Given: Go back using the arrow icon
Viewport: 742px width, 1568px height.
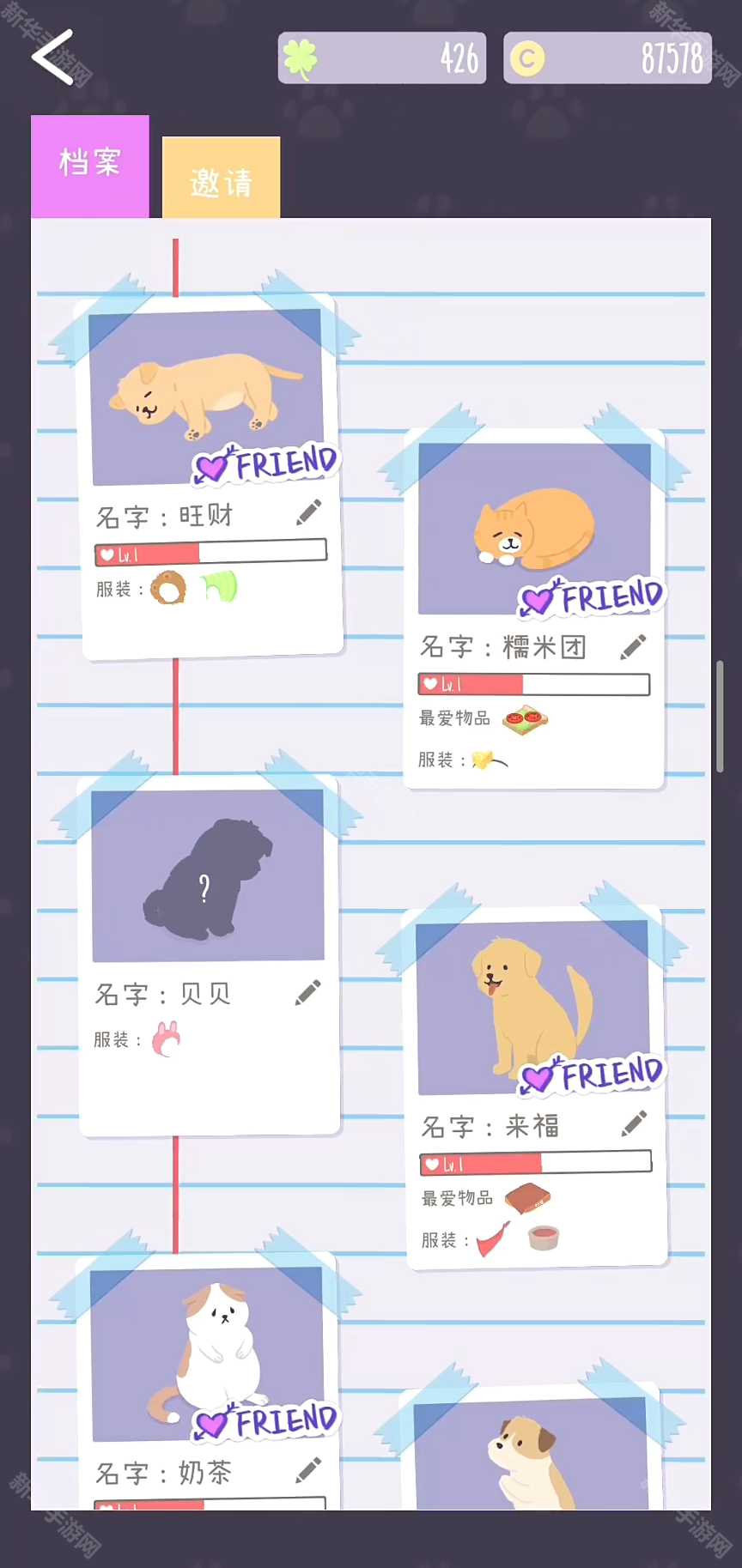Looking at the screenshot, I should pos(53,58).
